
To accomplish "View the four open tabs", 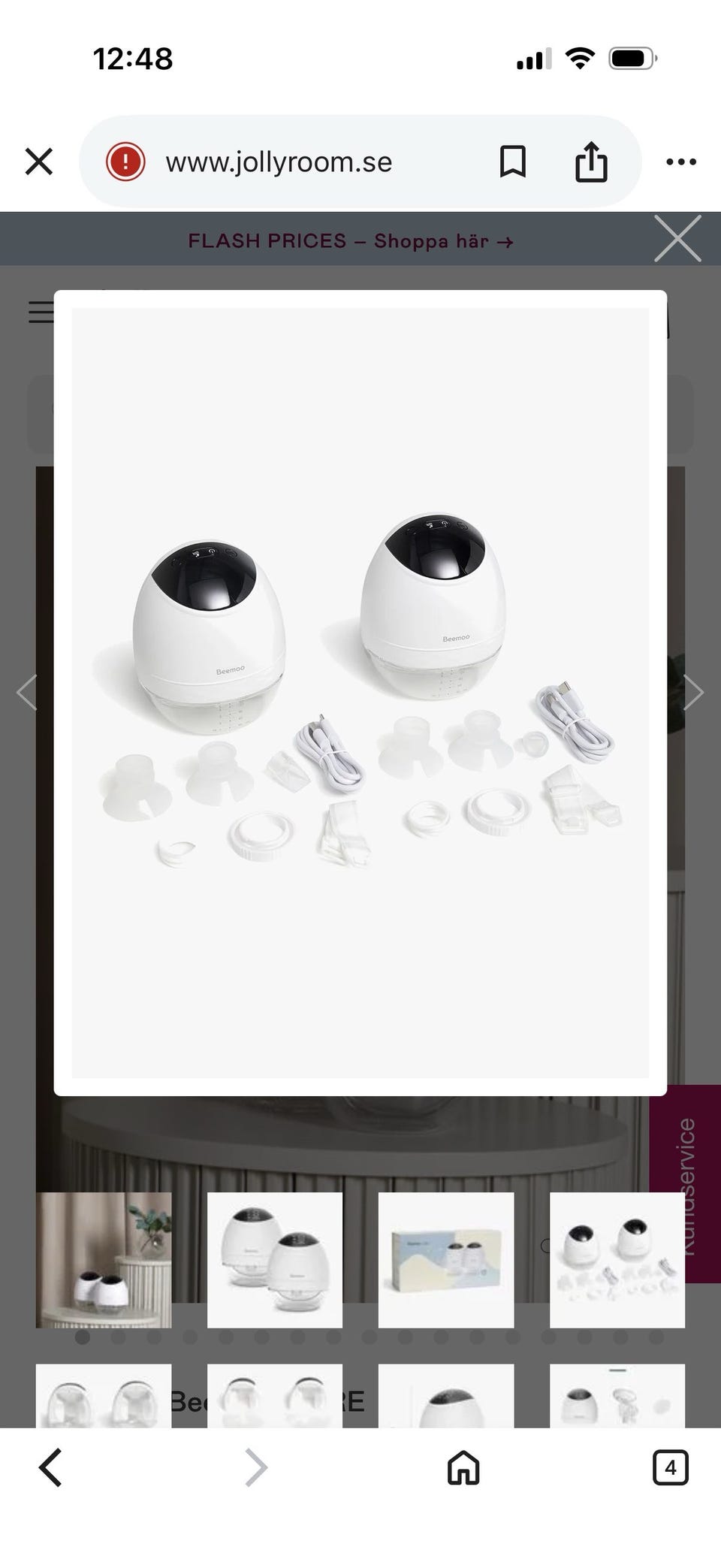I will [x=670, y=1467].
